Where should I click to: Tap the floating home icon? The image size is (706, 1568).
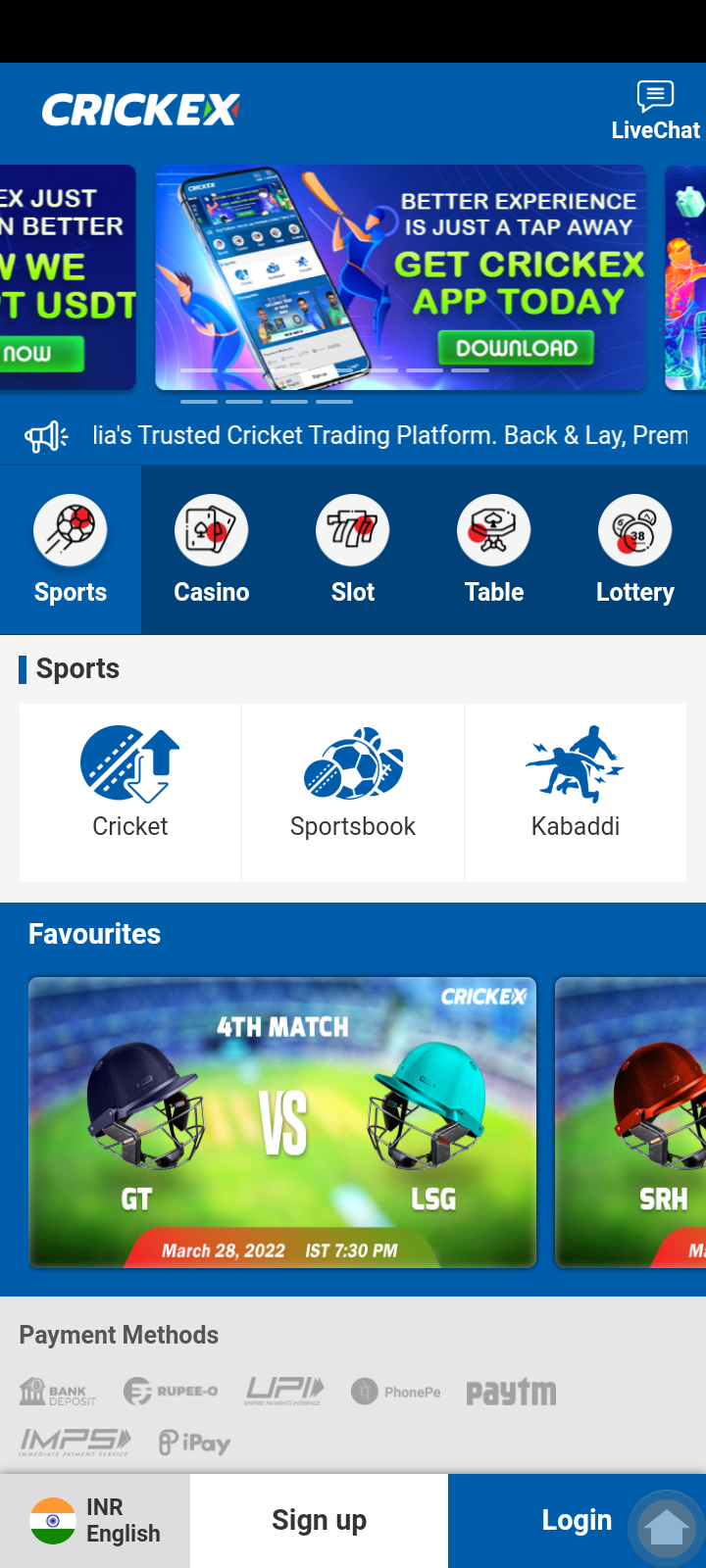pyautogui.click(x=667, y=1527)
